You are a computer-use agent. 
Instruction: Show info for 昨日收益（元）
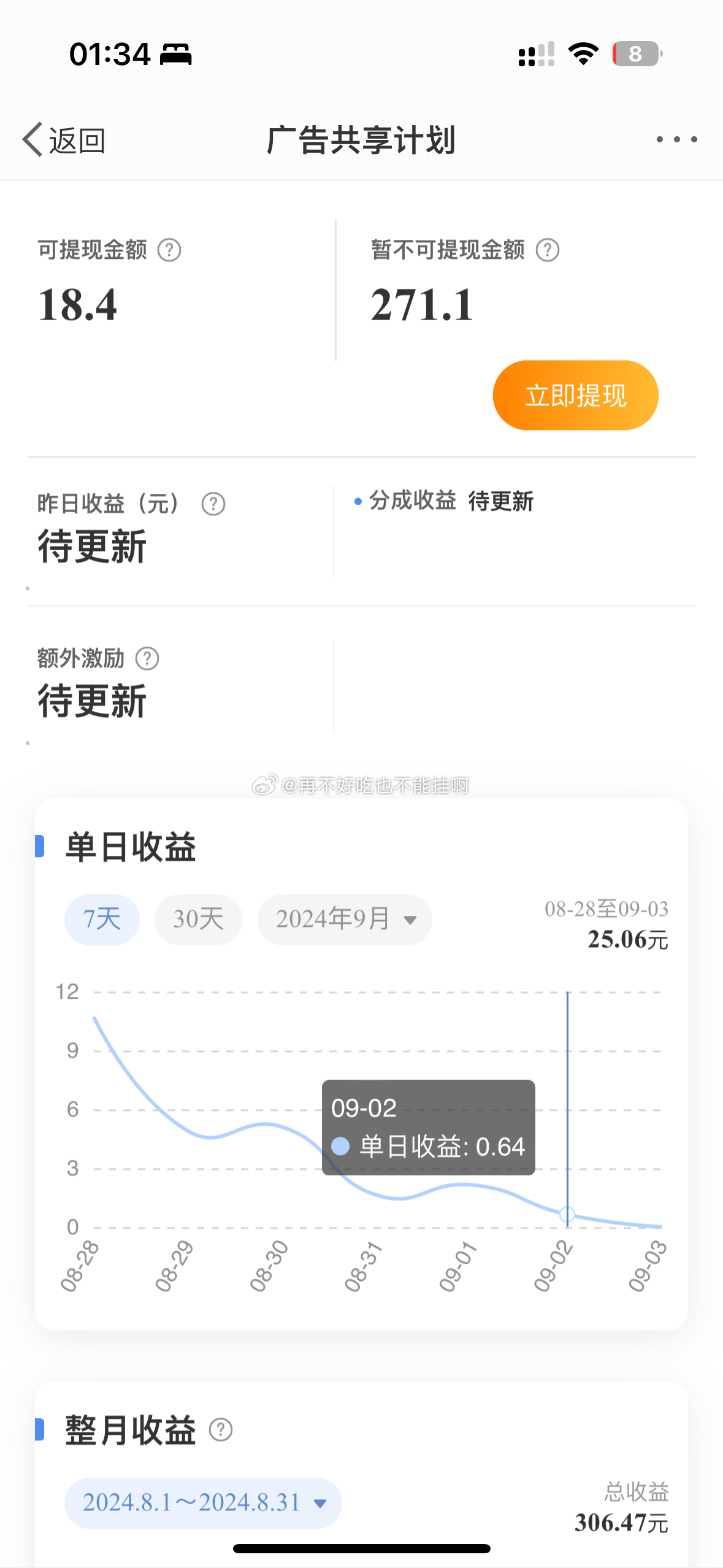[x=213, y=504]
